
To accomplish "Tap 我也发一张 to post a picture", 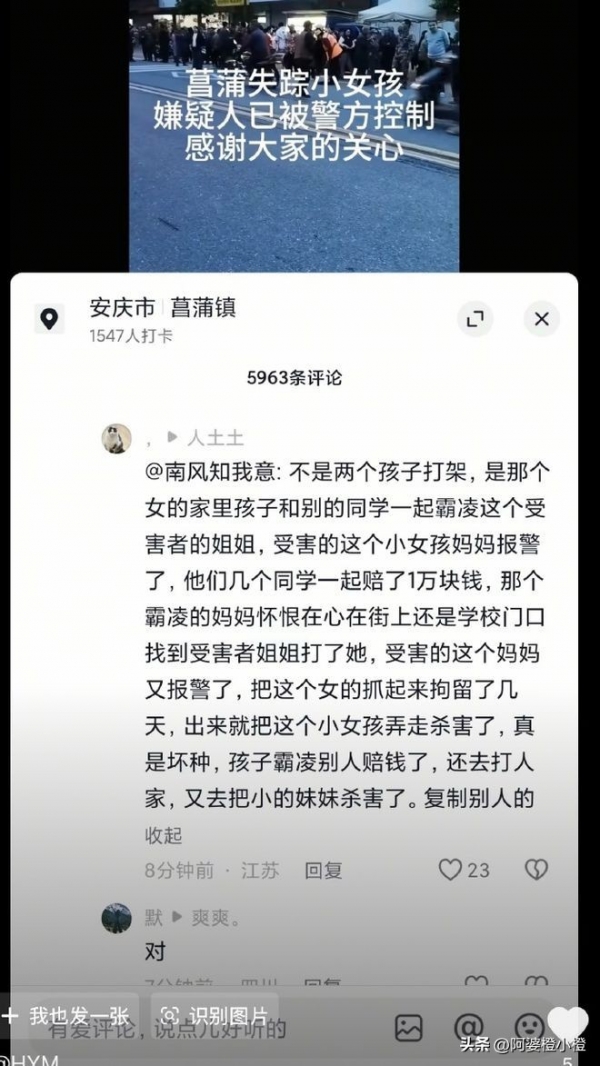I will coord(68,1015).
